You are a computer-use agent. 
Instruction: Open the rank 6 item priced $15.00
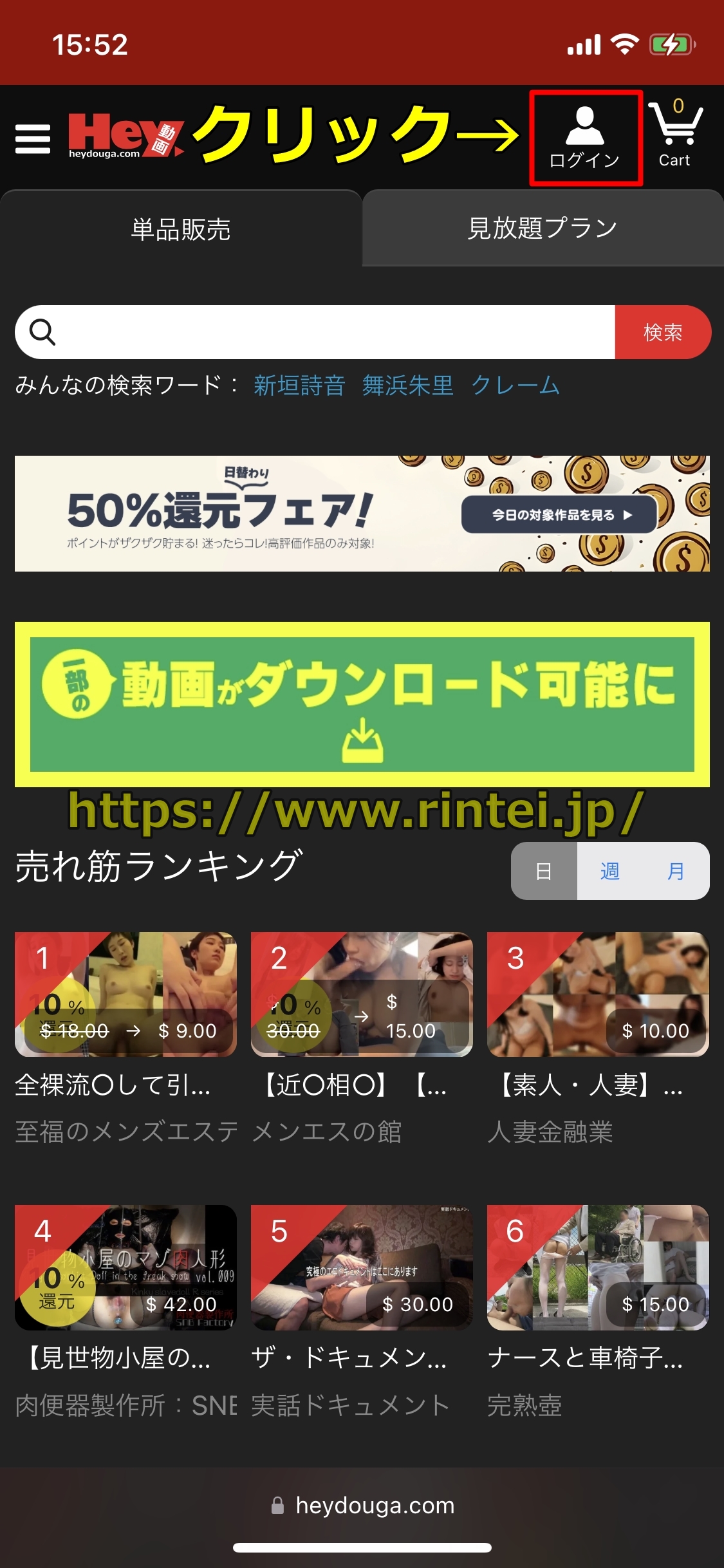[597, 1267]
